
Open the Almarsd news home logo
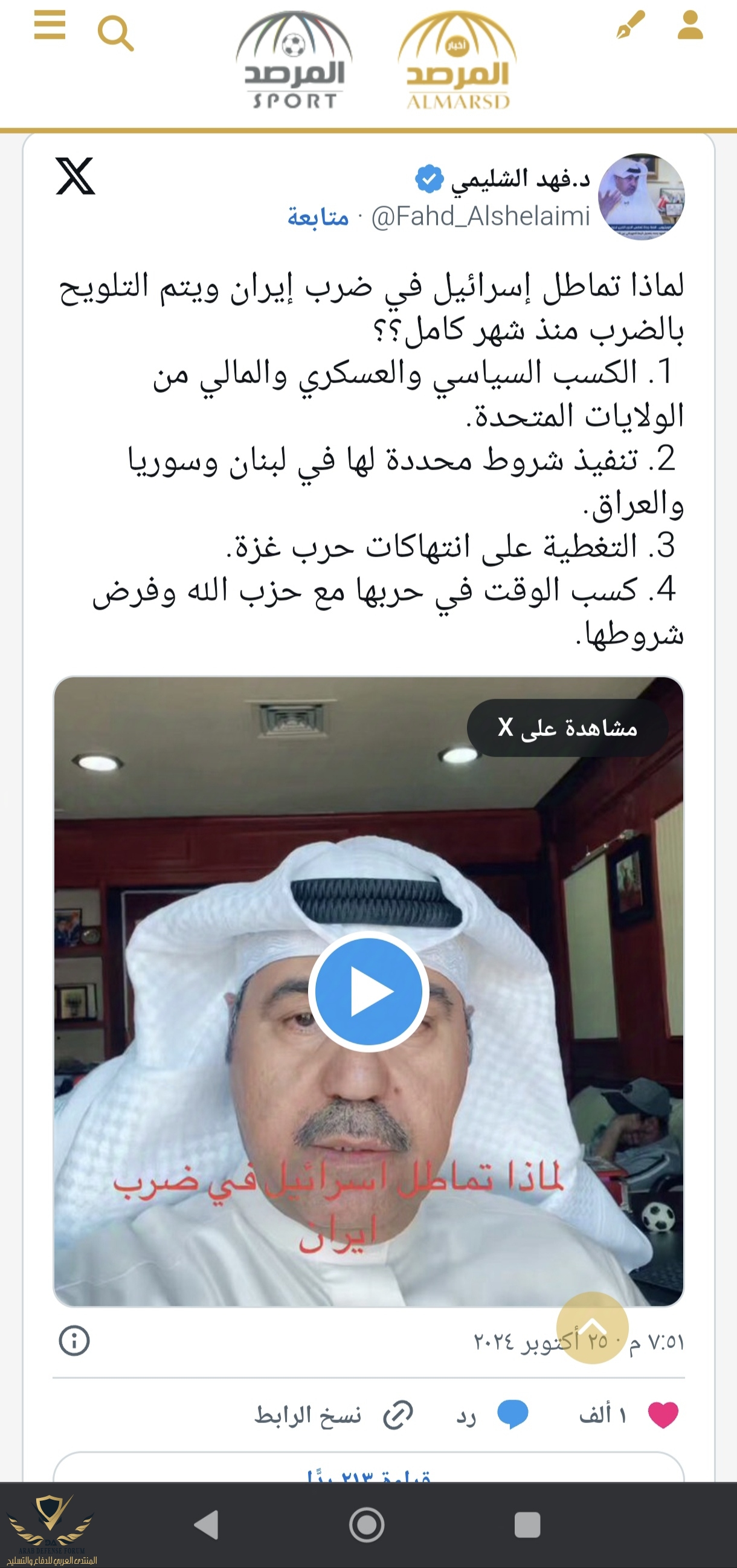click(x=457, y=61)
